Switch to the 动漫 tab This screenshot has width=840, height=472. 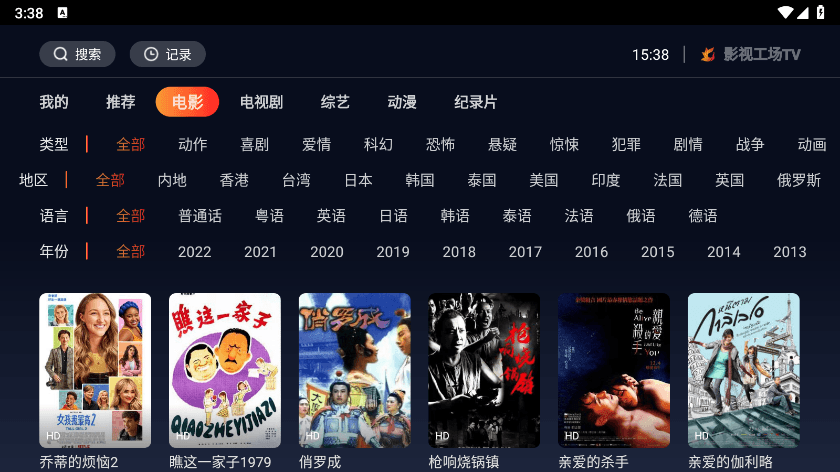(402, 102)
